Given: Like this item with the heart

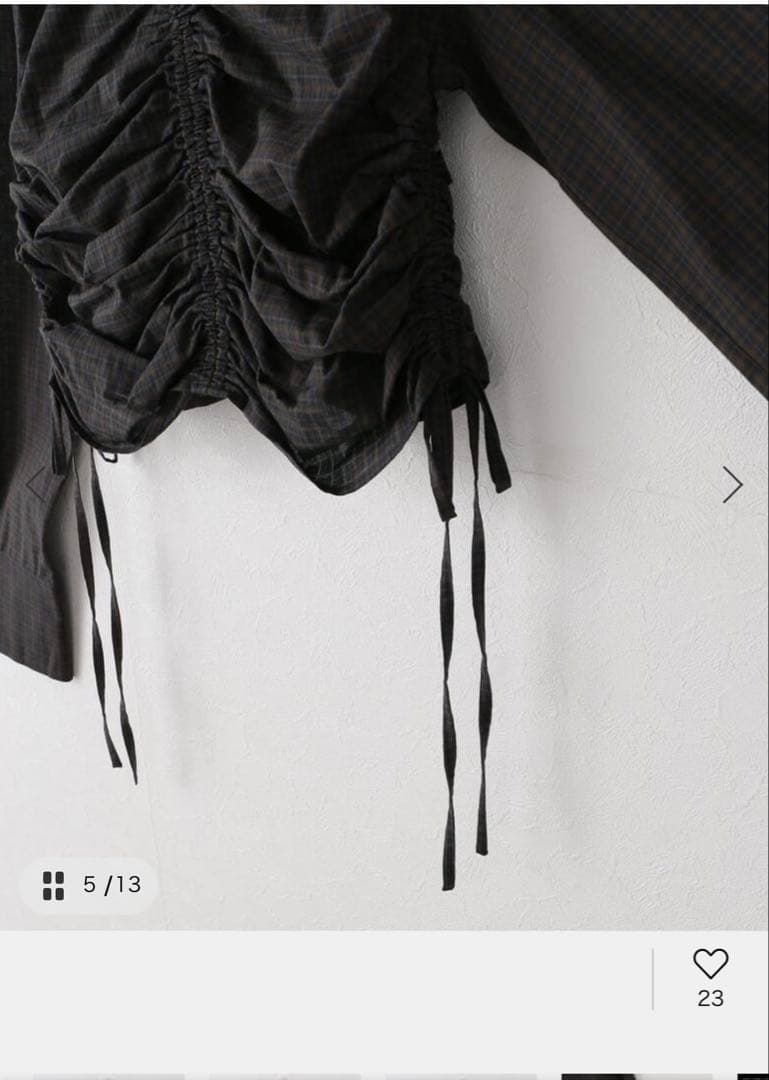Looking at the screenshot, I should tap(710, 964).
